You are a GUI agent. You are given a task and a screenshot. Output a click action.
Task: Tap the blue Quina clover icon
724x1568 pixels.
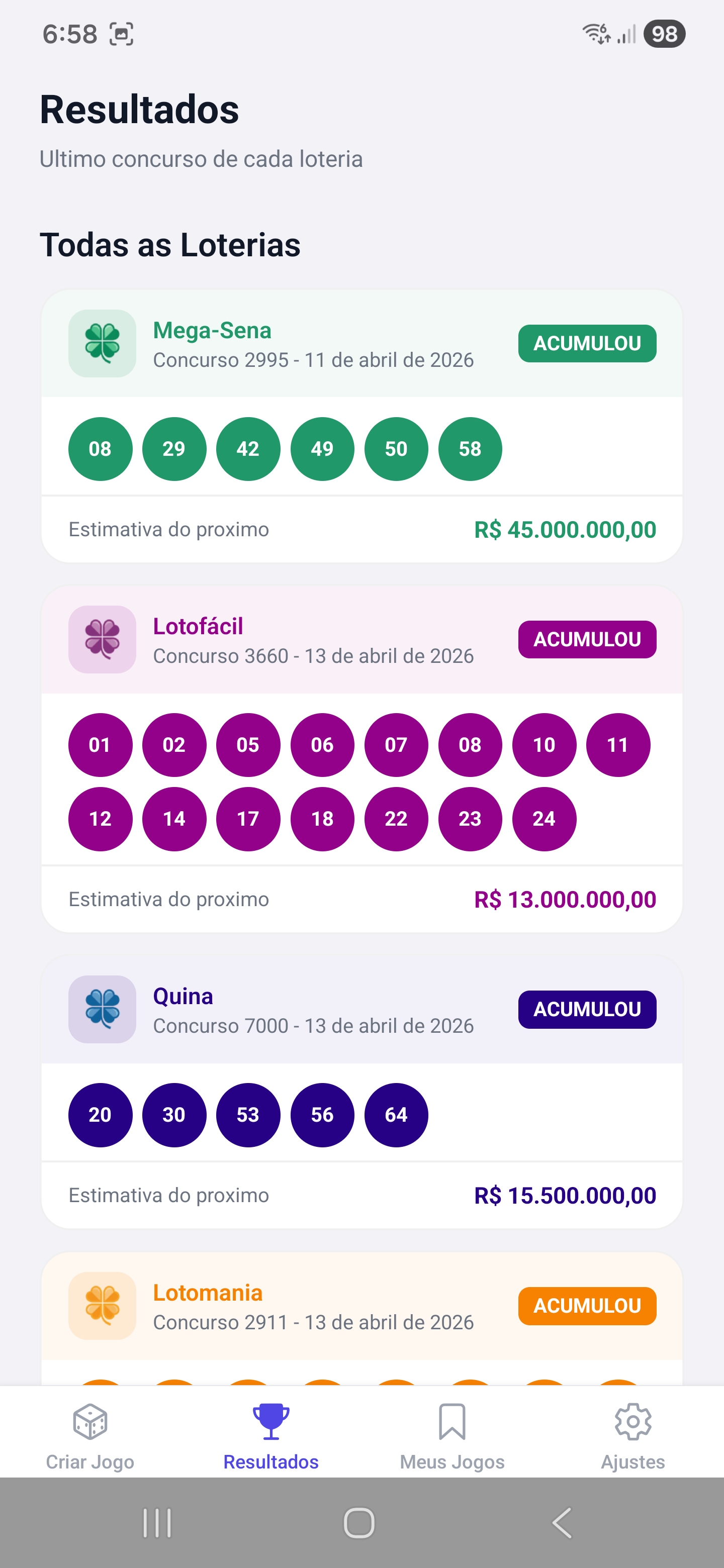(x=102, y=1009)
